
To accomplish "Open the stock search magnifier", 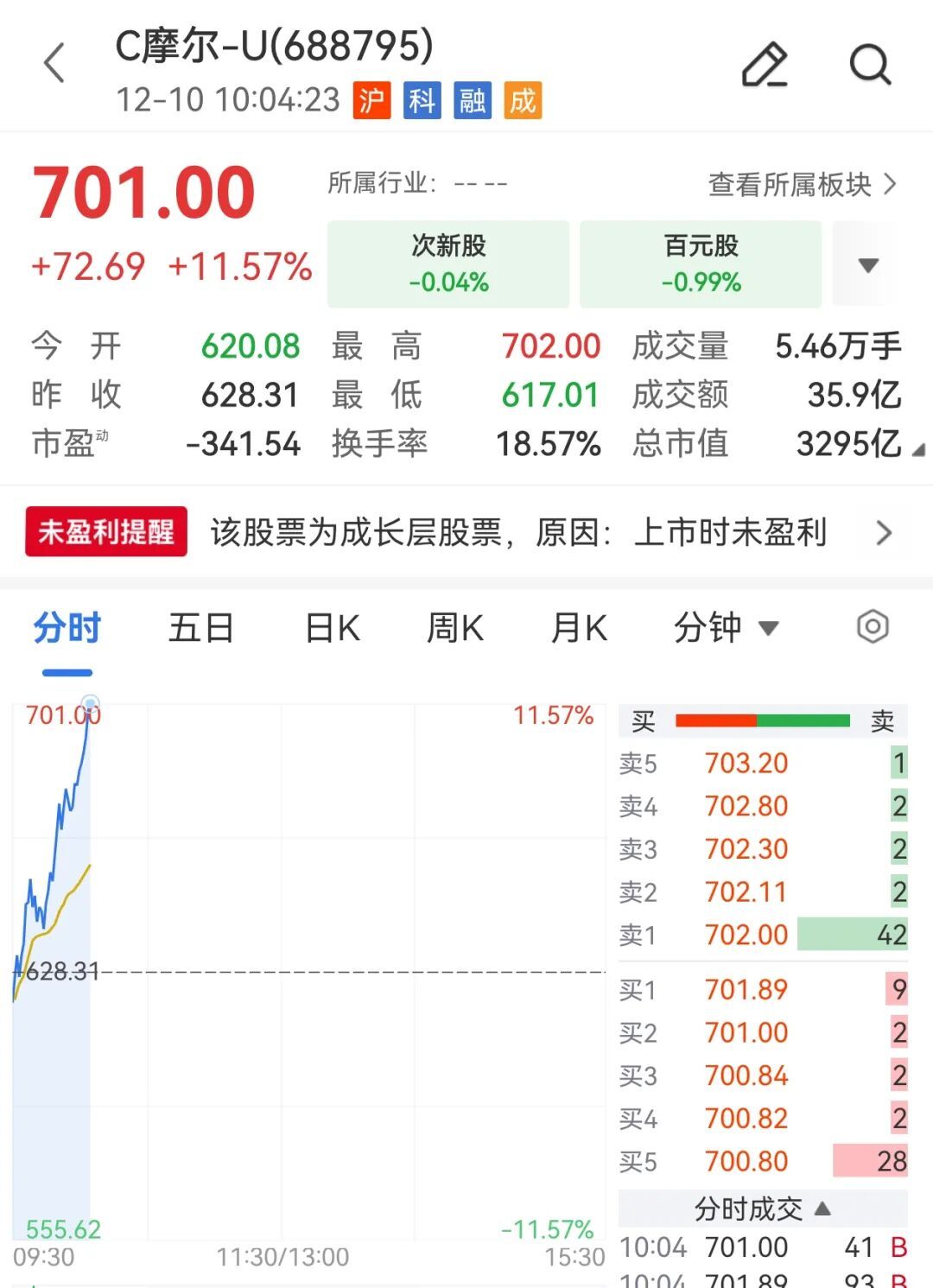I will click(869, 65).
